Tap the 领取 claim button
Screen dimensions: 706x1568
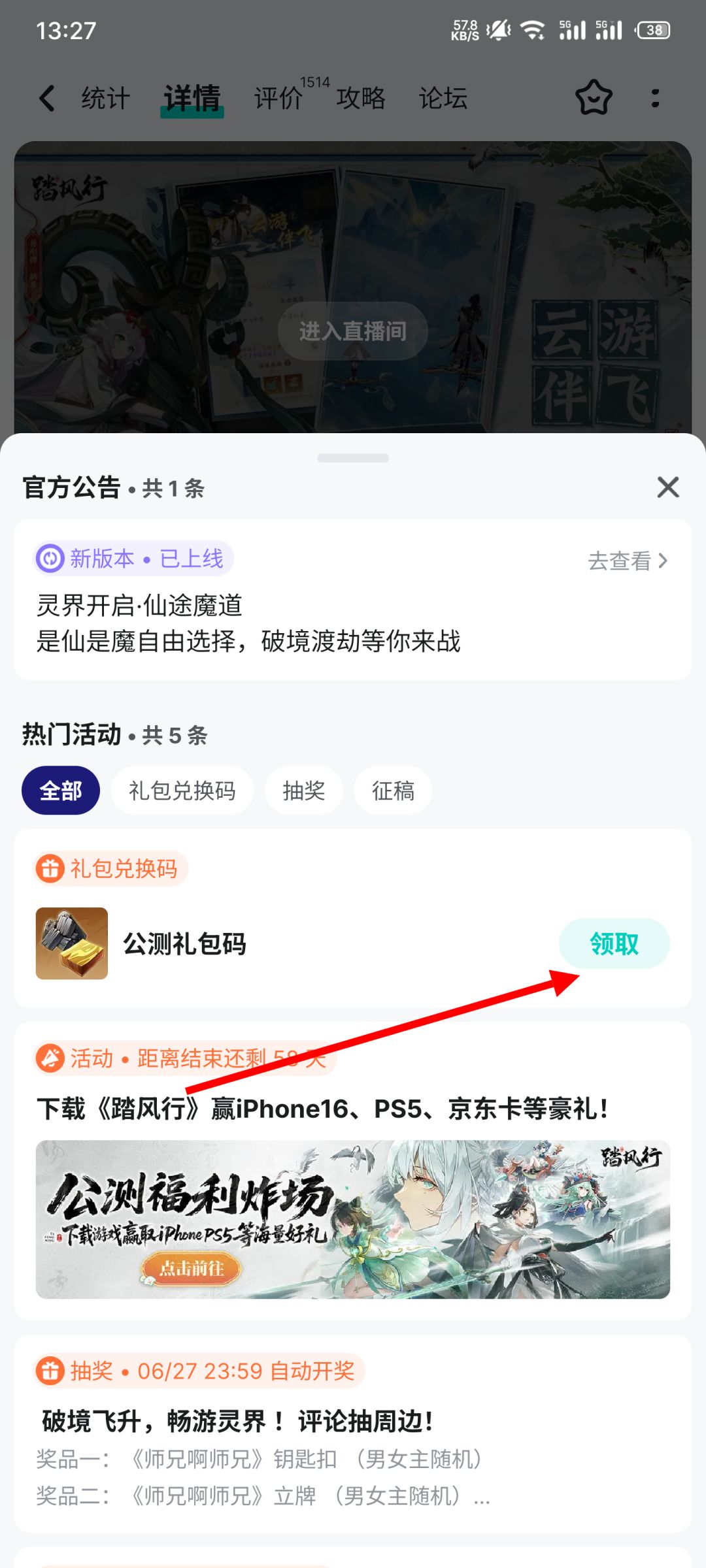pos(614,943)
